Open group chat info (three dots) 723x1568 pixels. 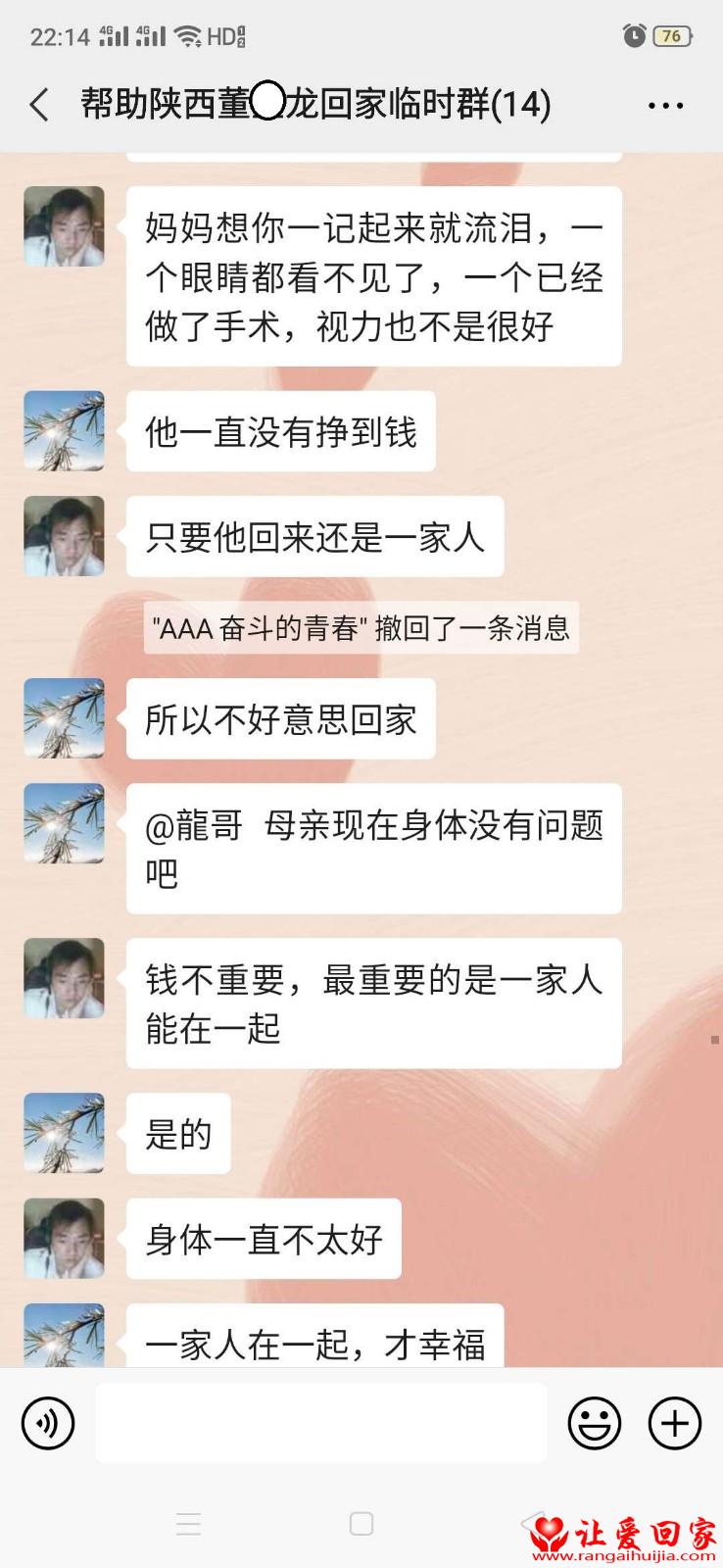coord(666,105)
